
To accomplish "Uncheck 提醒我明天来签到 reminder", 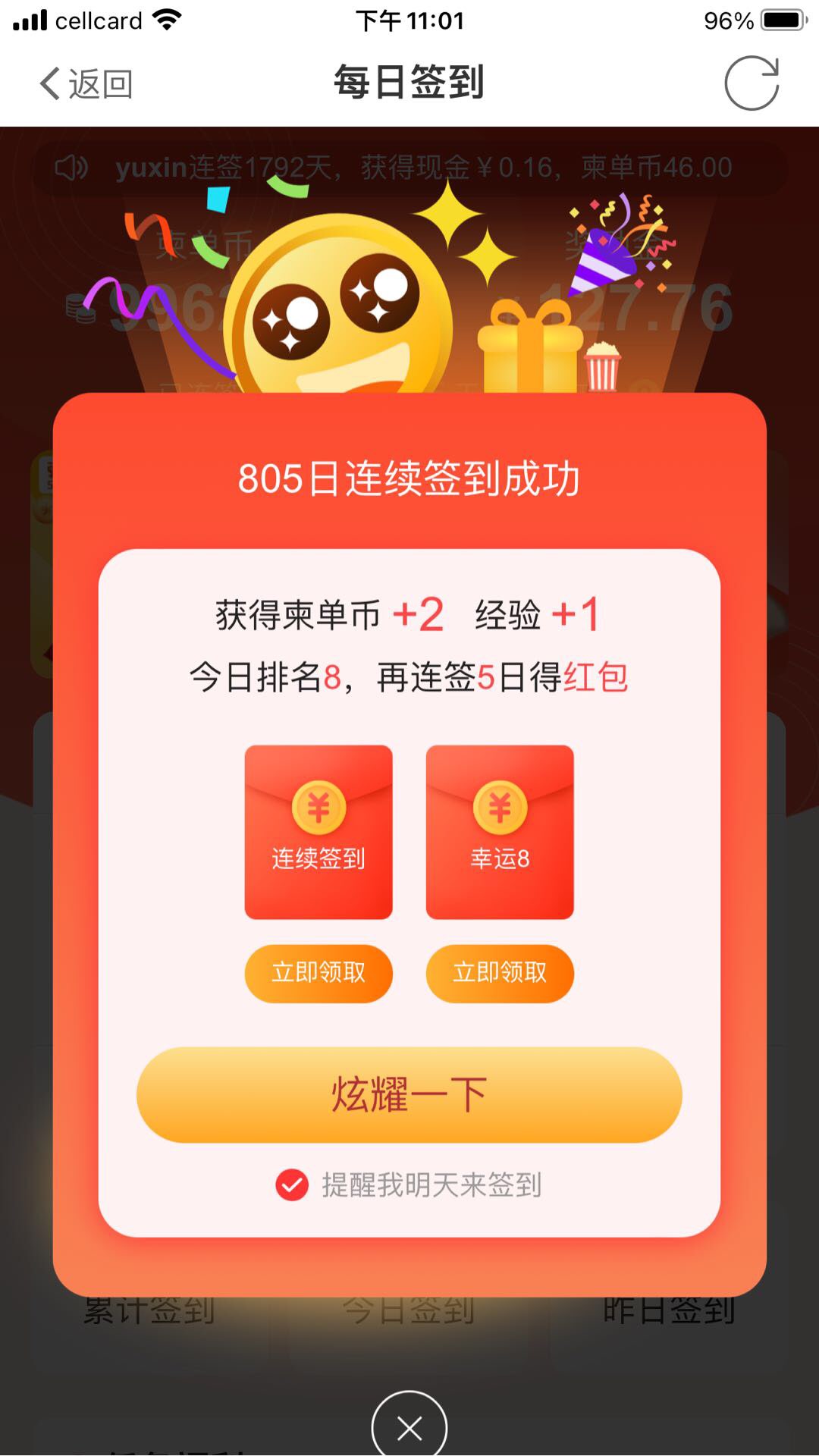I will tap(292, 1185).
